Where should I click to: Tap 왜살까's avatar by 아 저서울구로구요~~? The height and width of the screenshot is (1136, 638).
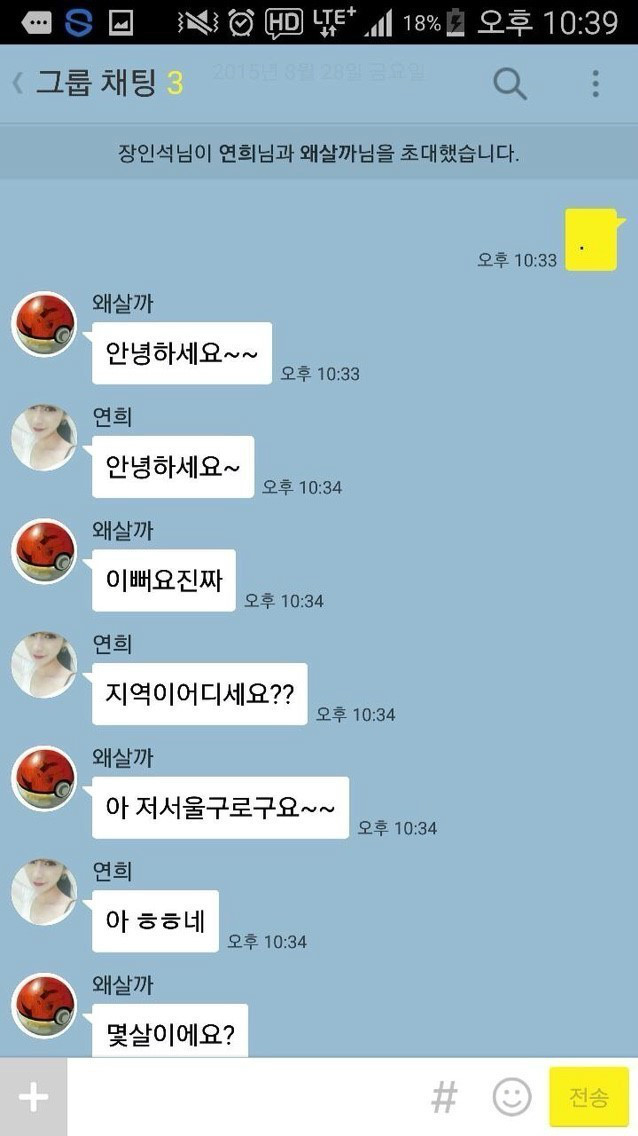(x=44, y=778)
